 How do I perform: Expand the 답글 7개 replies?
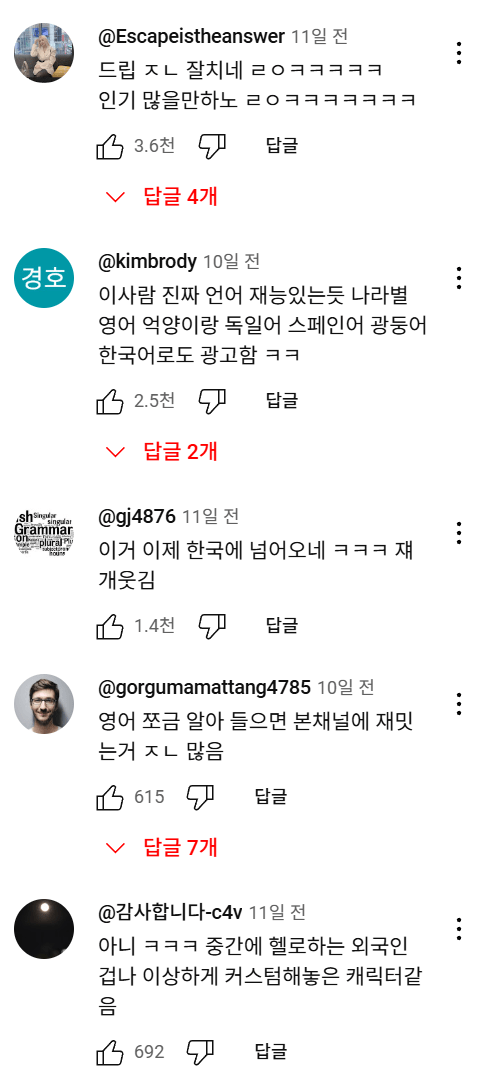pyautogui.click(x=162, y=847)
